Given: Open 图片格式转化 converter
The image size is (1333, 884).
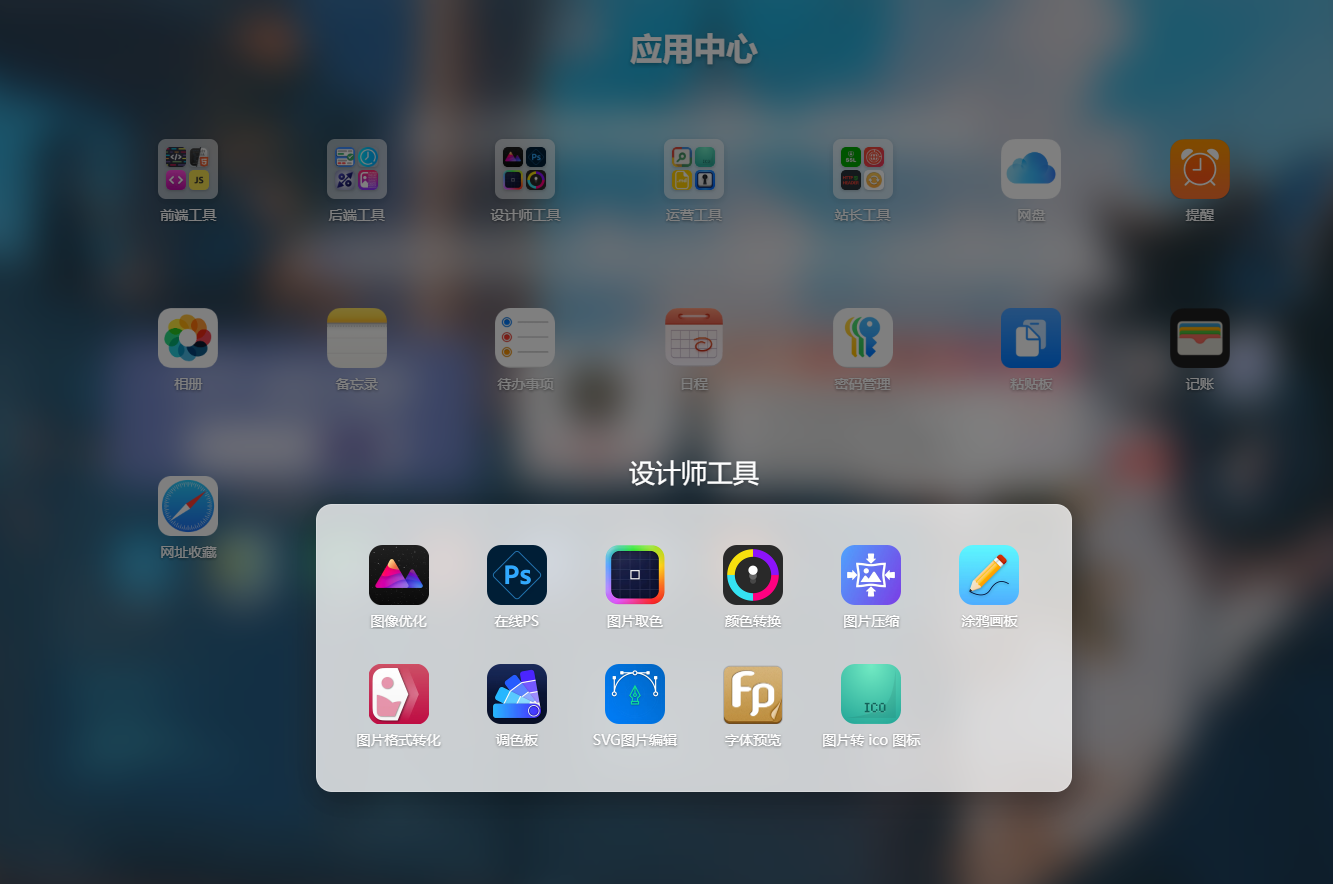Looking at the screenshot, I should [398, 694].
